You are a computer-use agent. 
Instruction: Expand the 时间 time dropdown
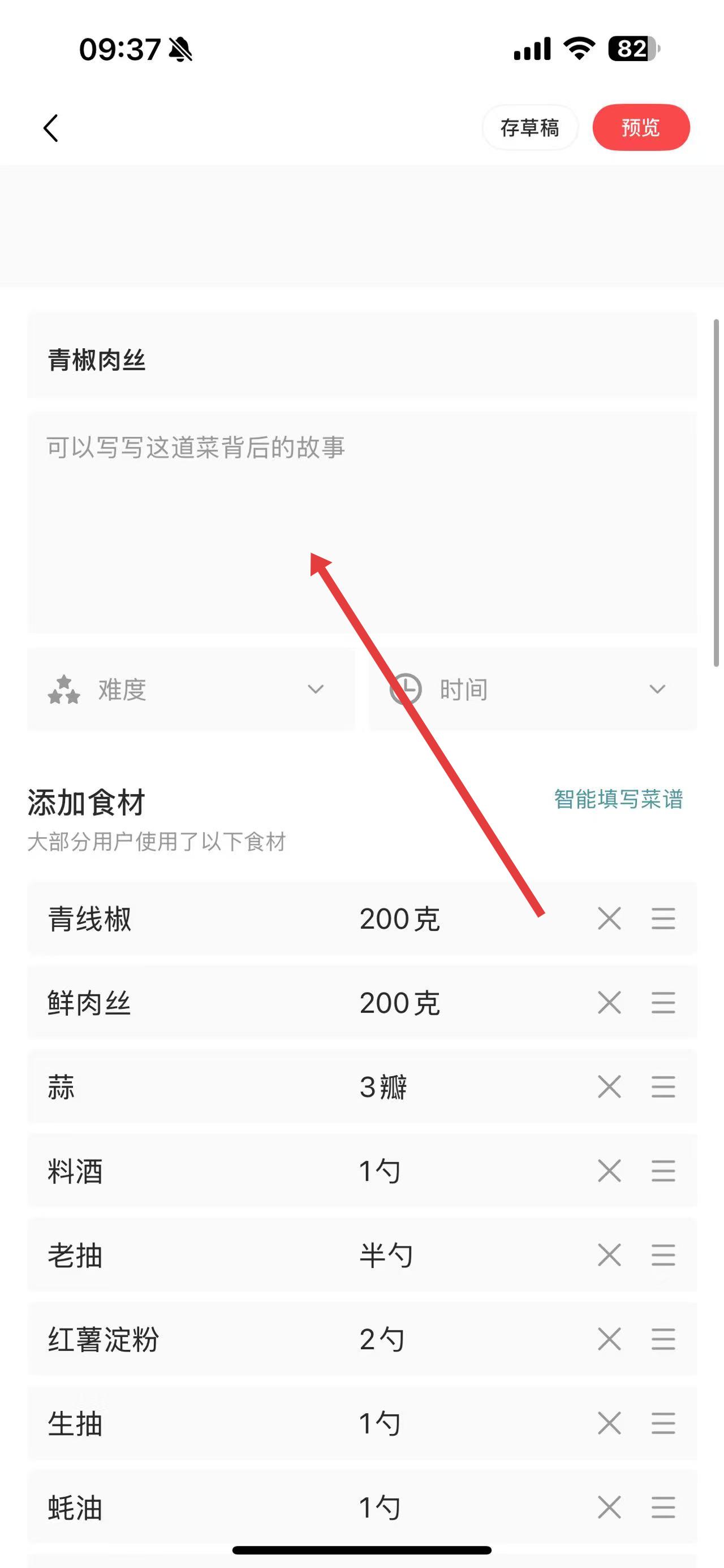point(532,690)
